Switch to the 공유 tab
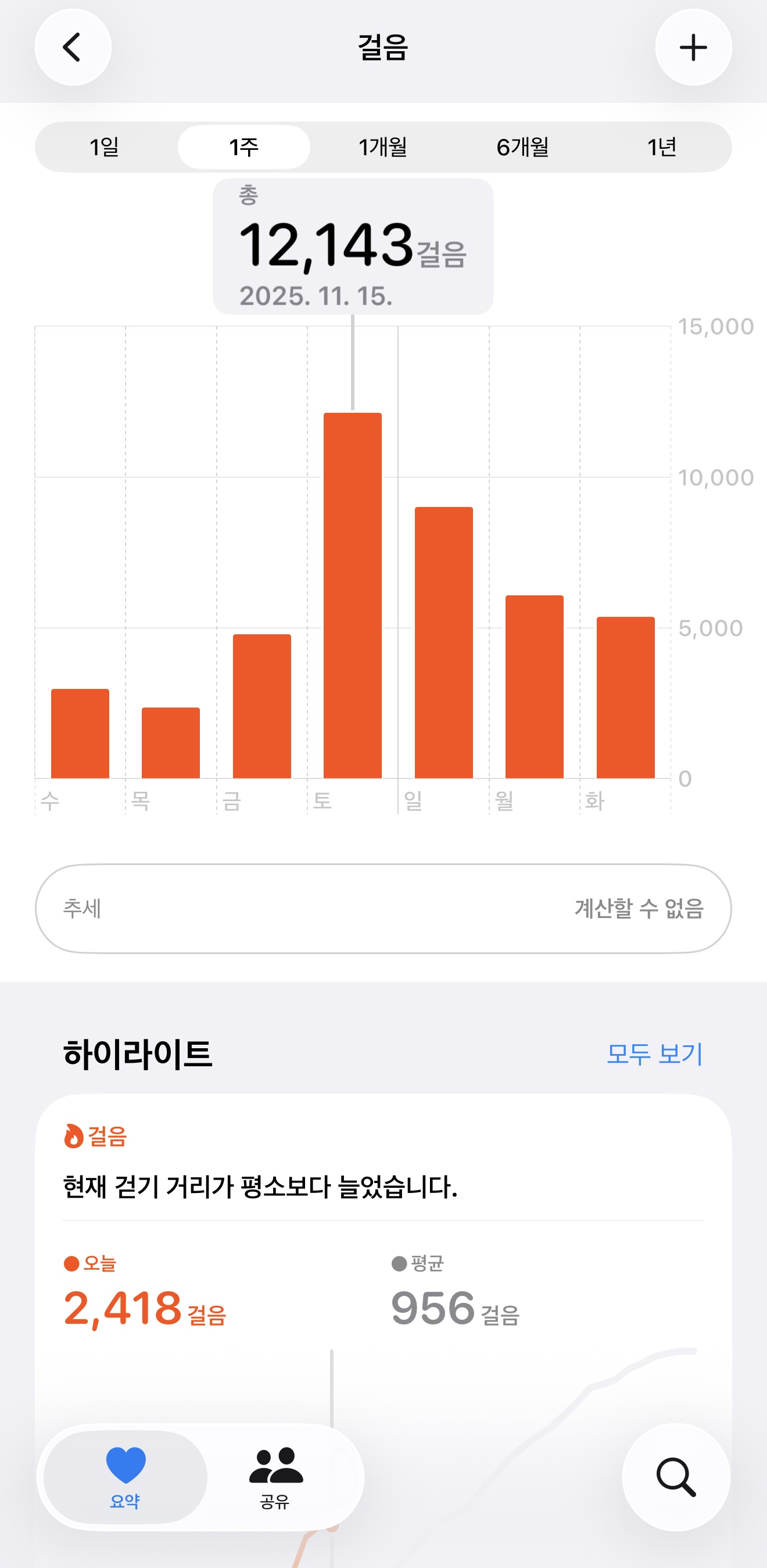 (x=275, y=1477)
